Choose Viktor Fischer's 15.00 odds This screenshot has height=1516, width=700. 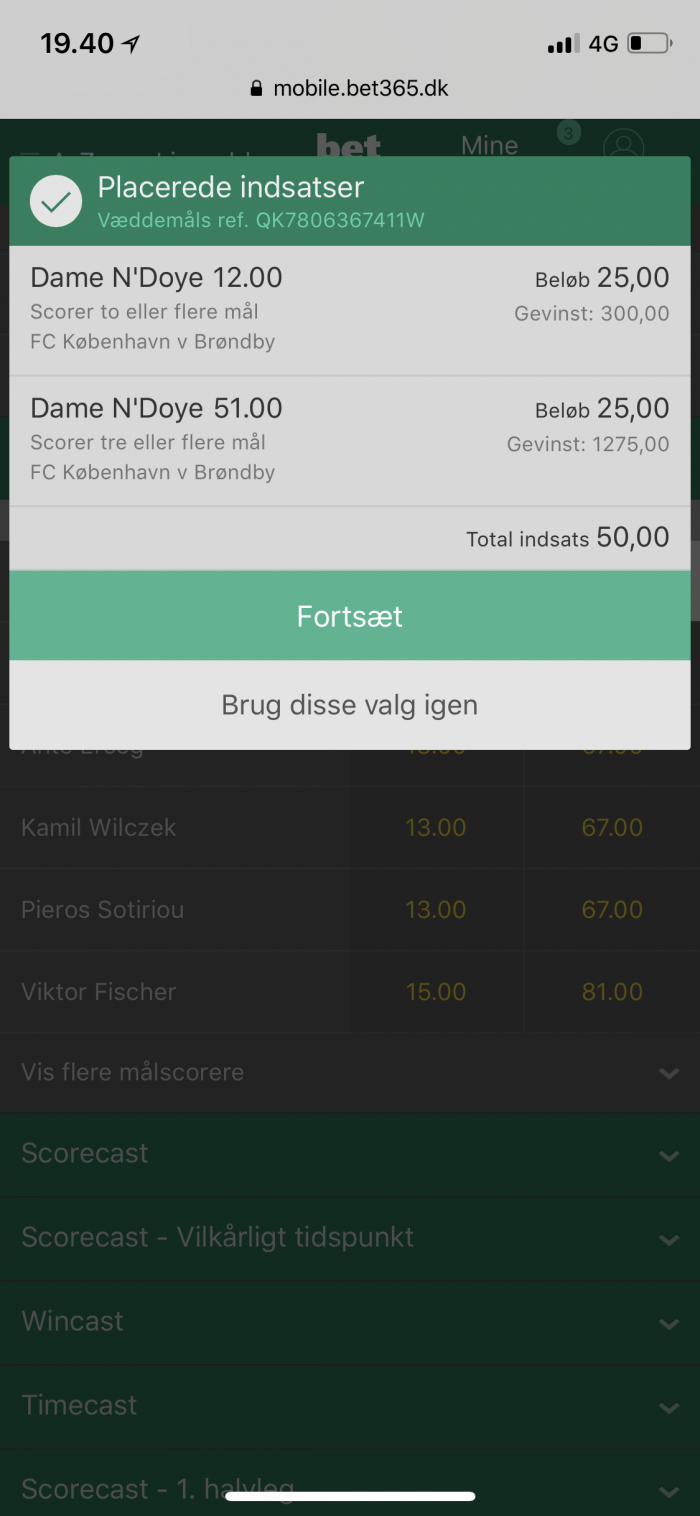[436, 991]
